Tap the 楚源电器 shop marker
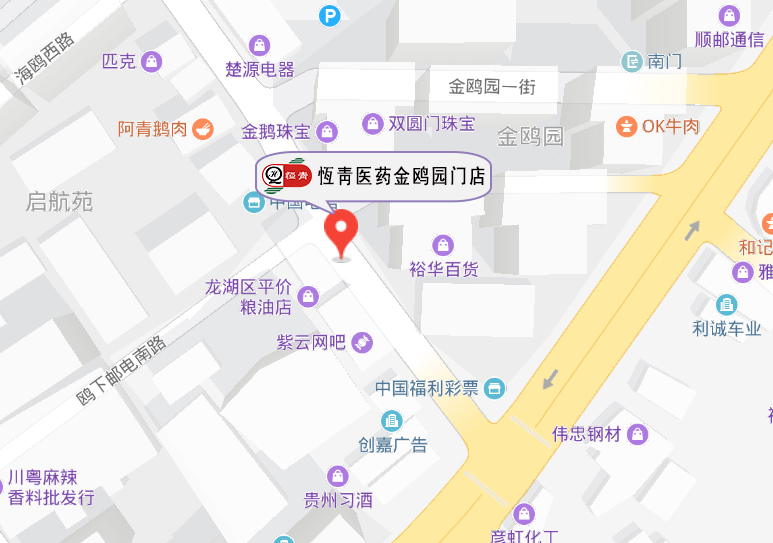The image size is (773, 543). (x=260, y=46)
